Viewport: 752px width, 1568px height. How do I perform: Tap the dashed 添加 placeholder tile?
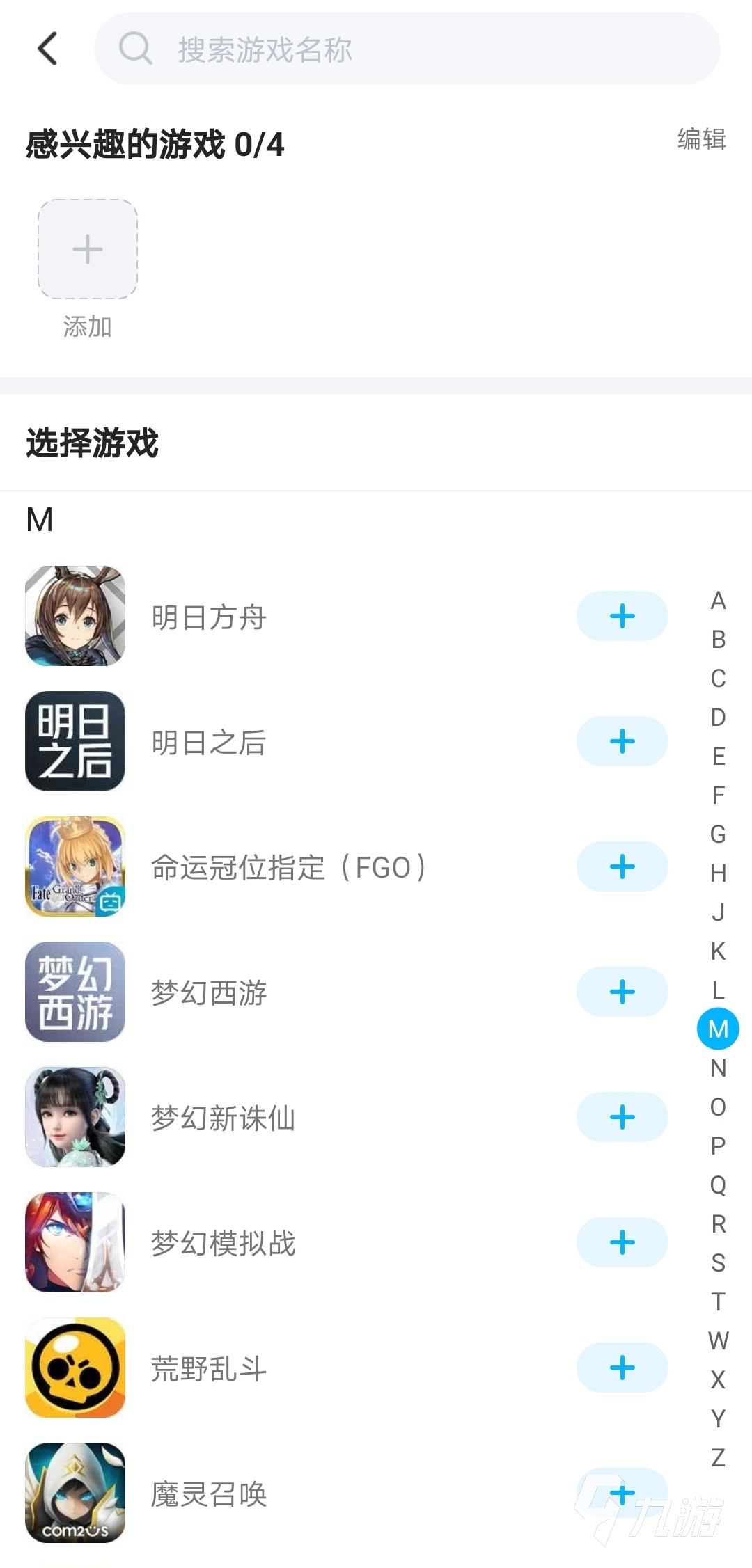tap(88, 249)
